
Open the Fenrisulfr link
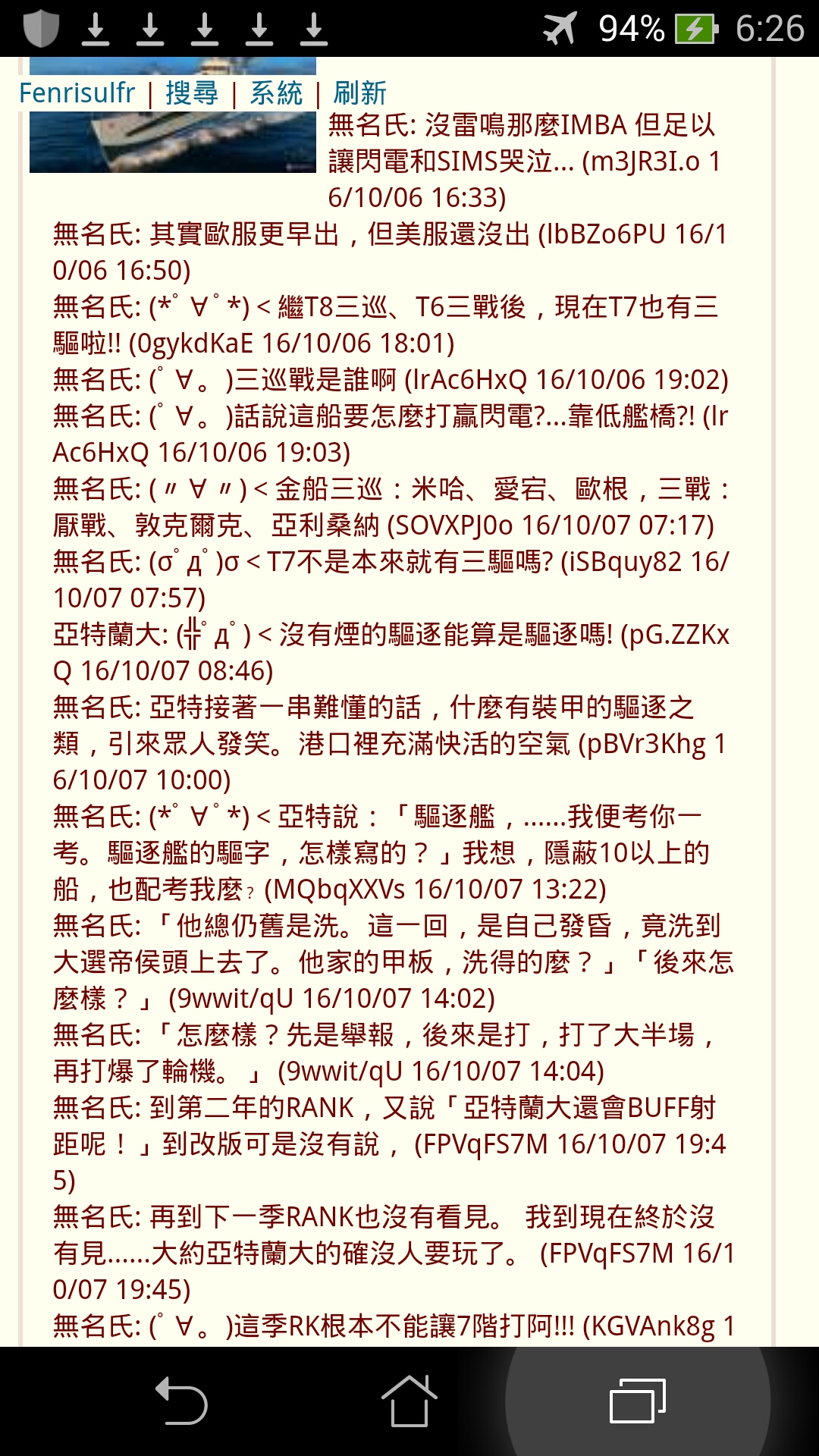(x=77, y=93)
